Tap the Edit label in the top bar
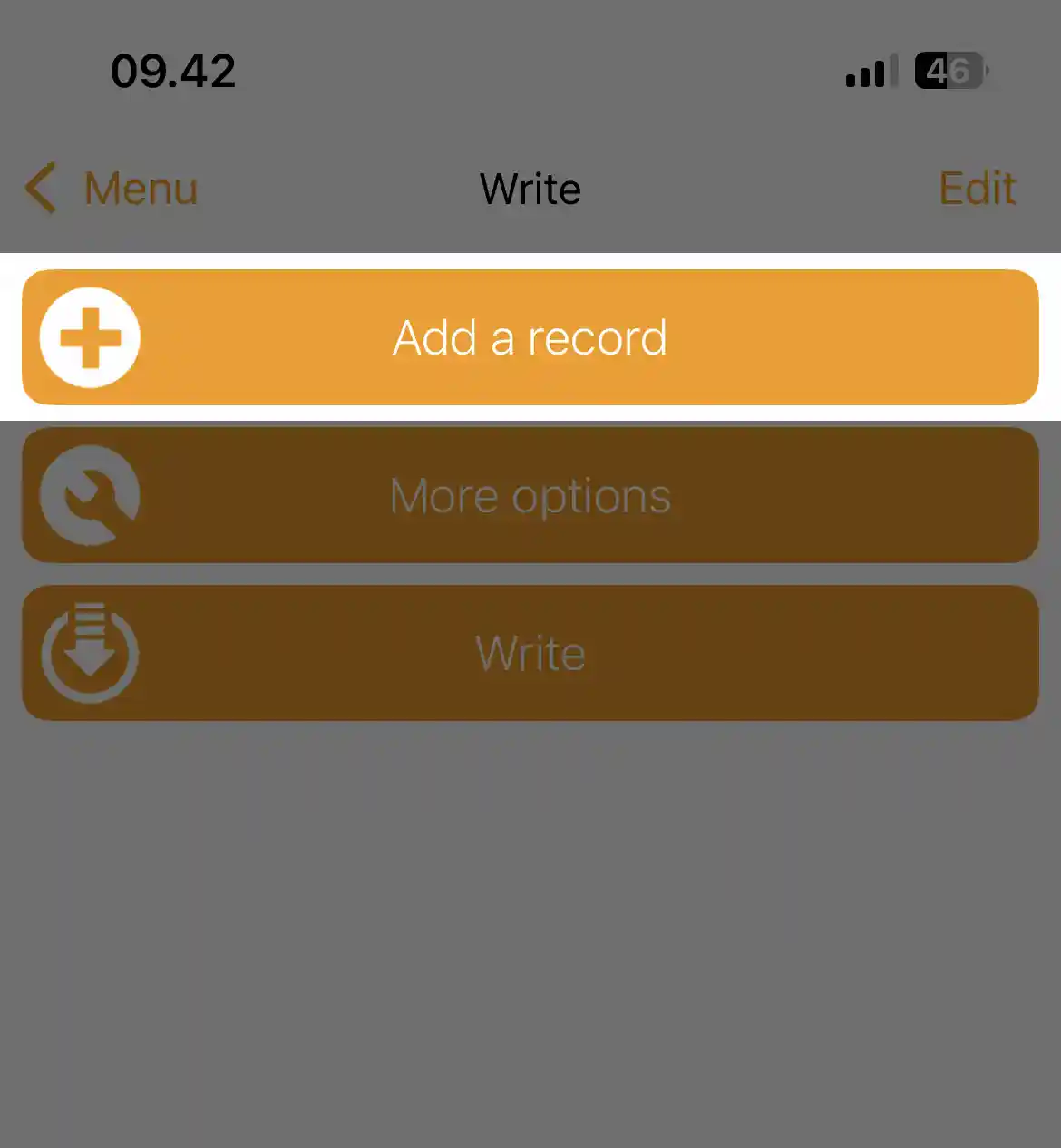The height and width of the screenshot is (1148, 1061). coord(978,189)
